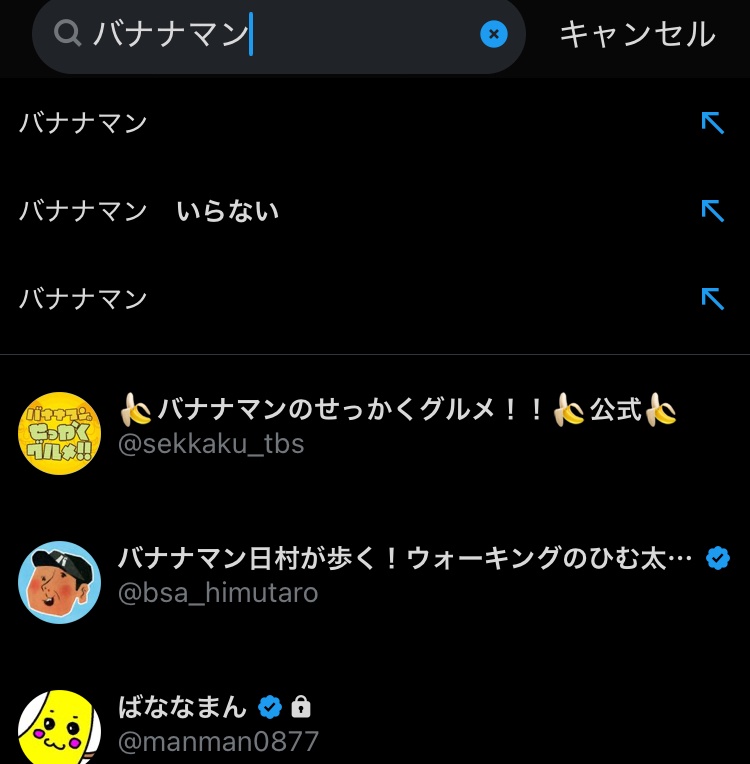Fill search with バナナマン いらない arrow
This screenshot has width=750, height=764.
[x=712, y=211]
